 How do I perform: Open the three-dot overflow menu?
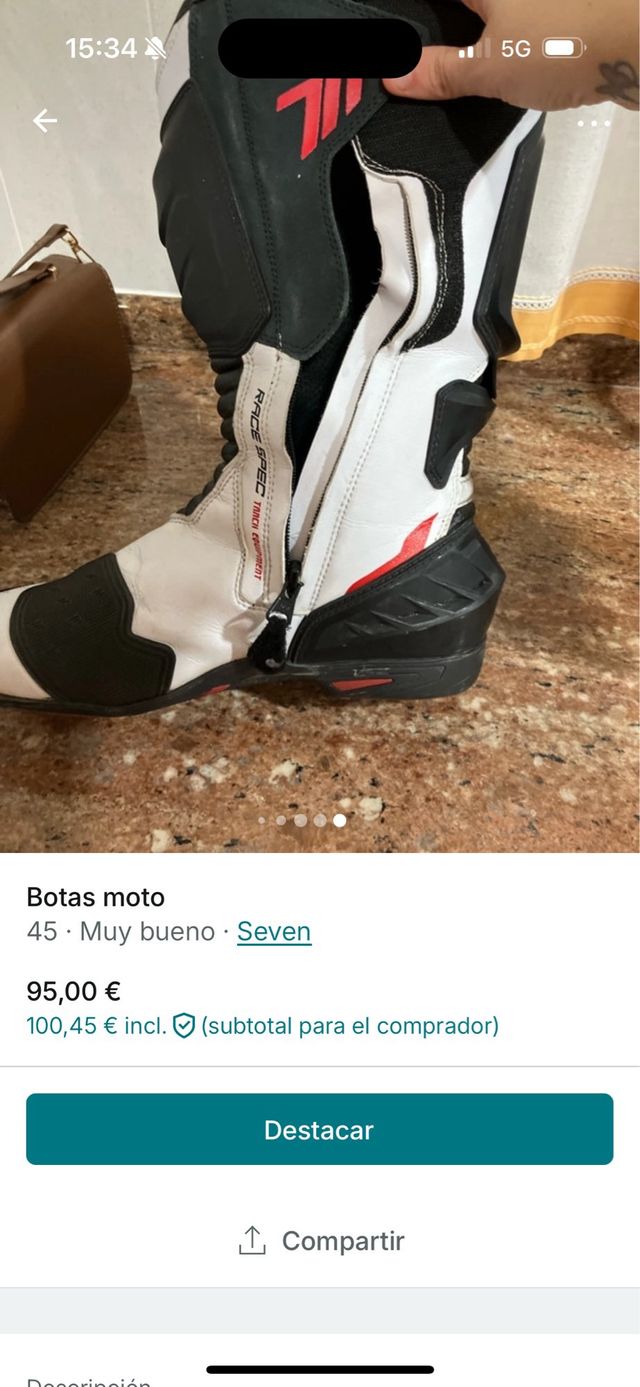coord(593,123)
